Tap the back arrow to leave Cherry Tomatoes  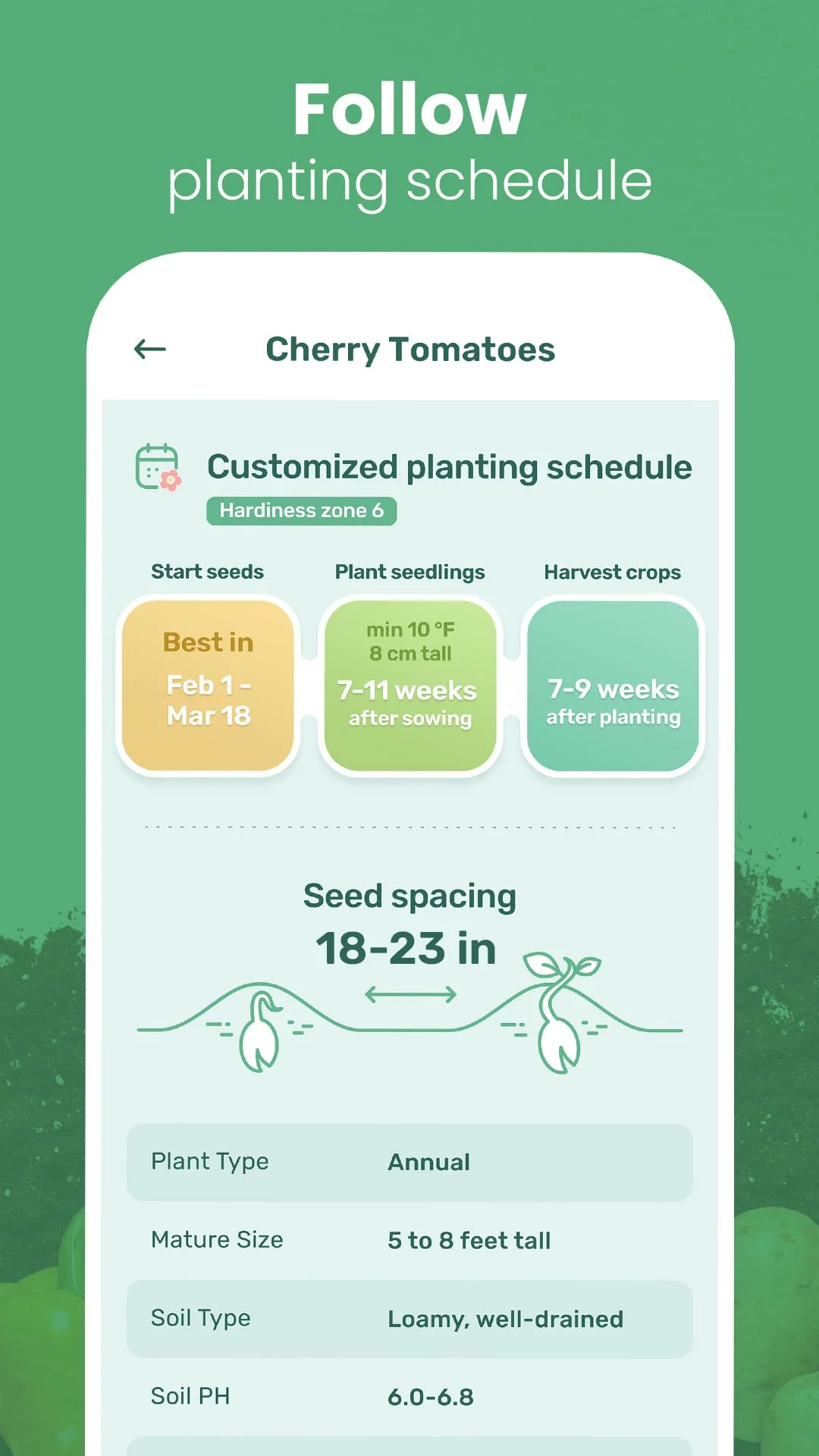click(149, 349)
